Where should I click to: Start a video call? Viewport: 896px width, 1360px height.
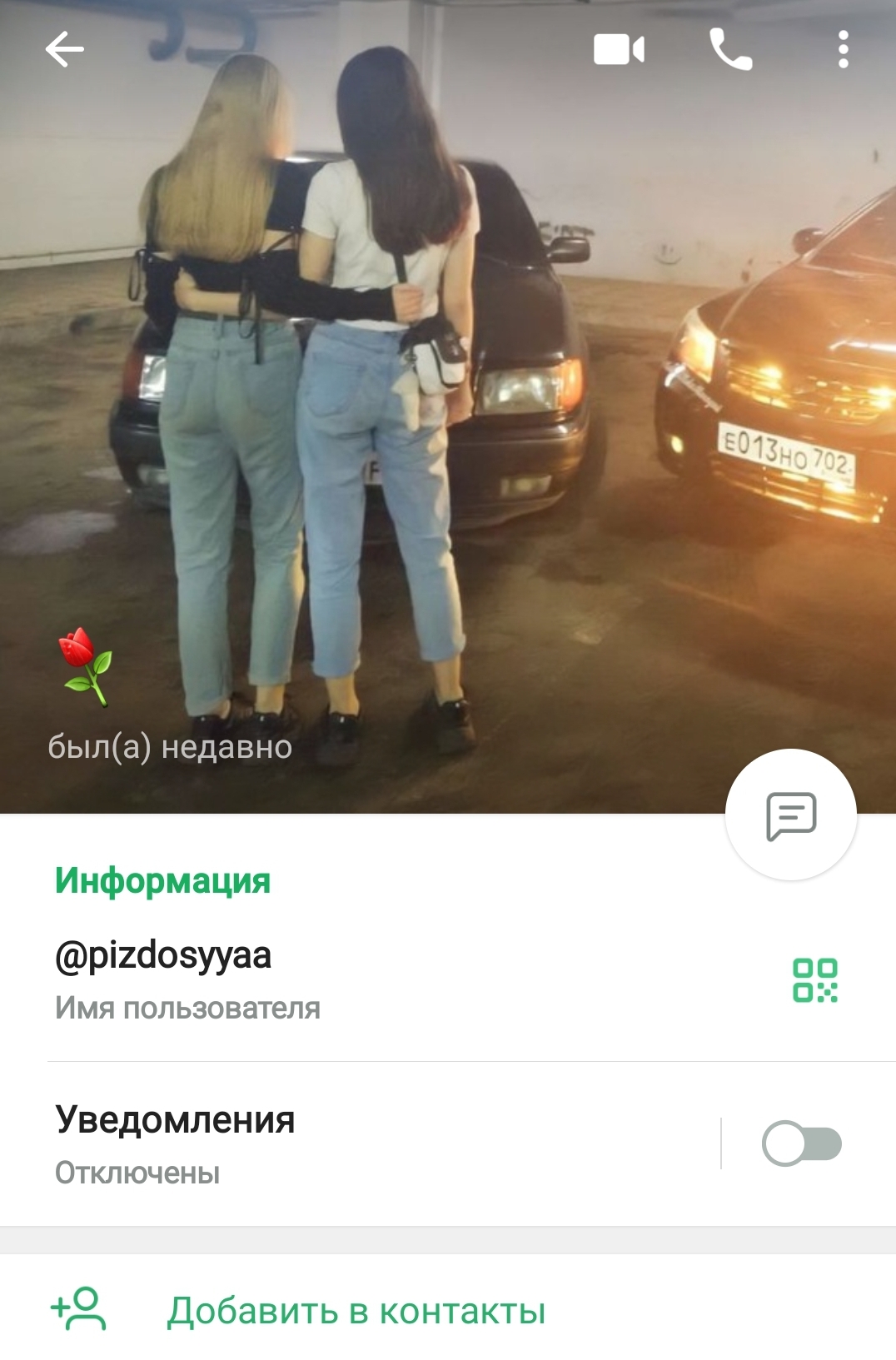tap(619, 50)
